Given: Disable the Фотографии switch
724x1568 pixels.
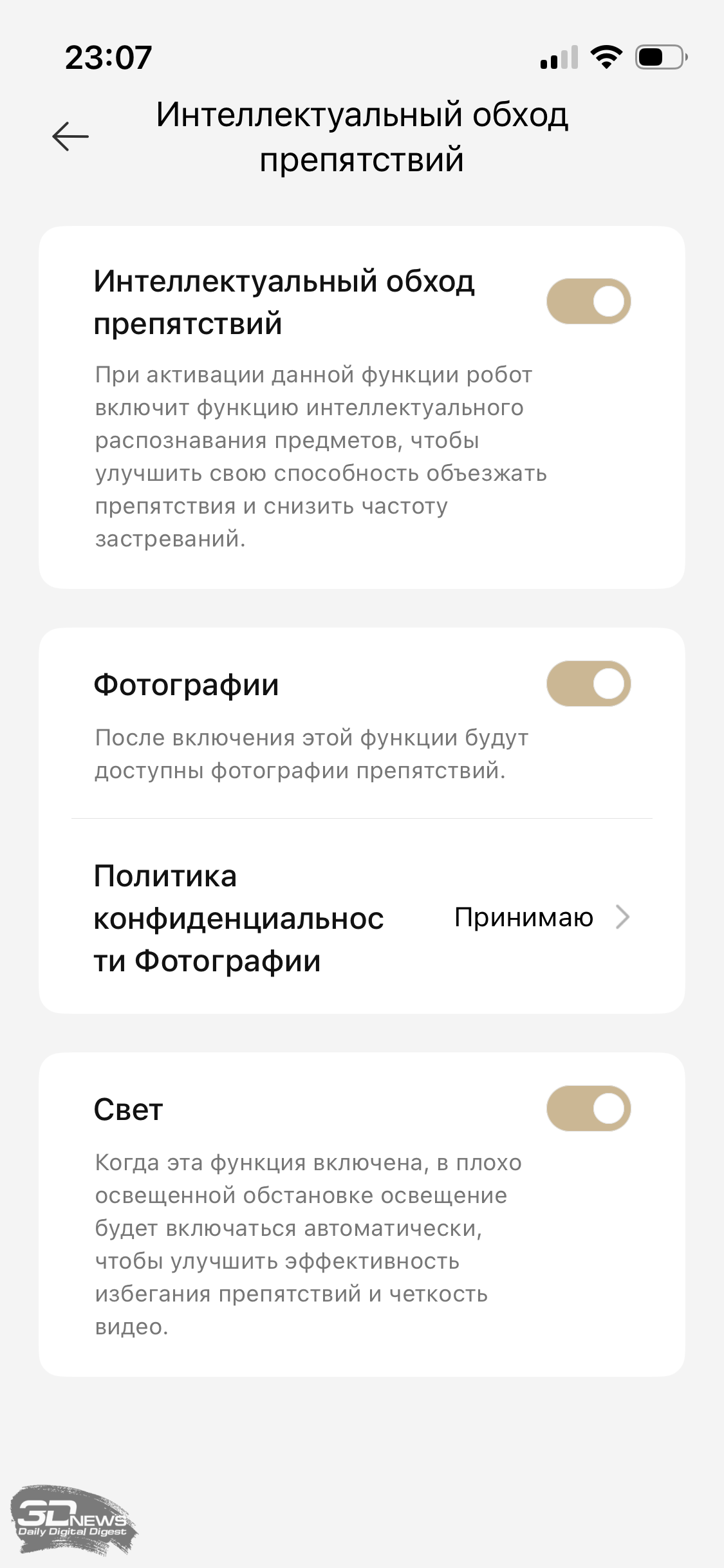Looking at the screenshot, I should pos(588,684).
